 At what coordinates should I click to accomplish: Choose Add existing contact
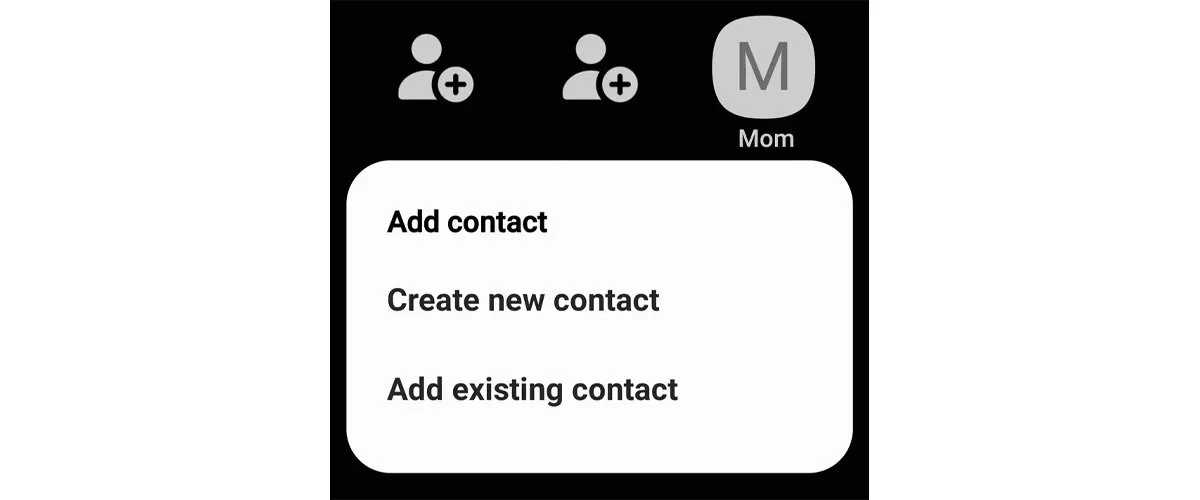pos(532,388)
